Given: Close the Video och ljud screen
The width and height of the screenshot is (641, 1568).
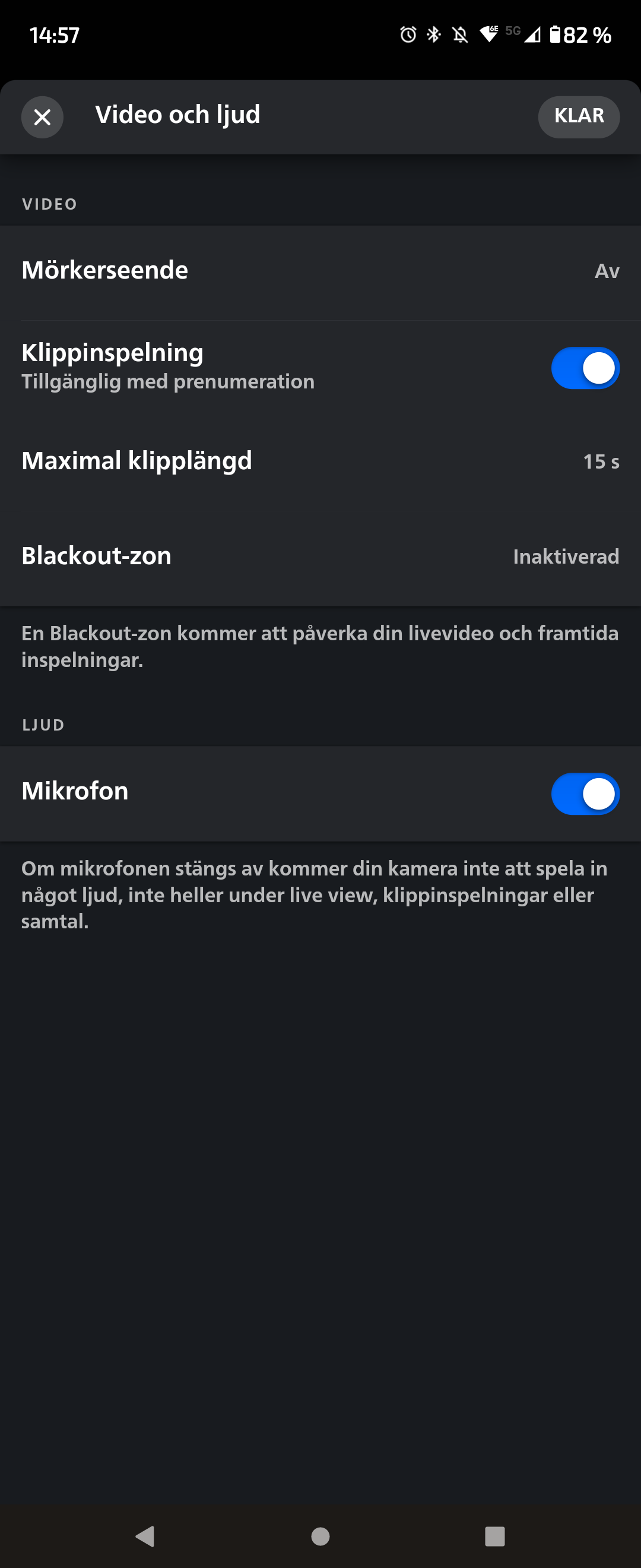Looking at the screenshot, I should tap(42, 117).
